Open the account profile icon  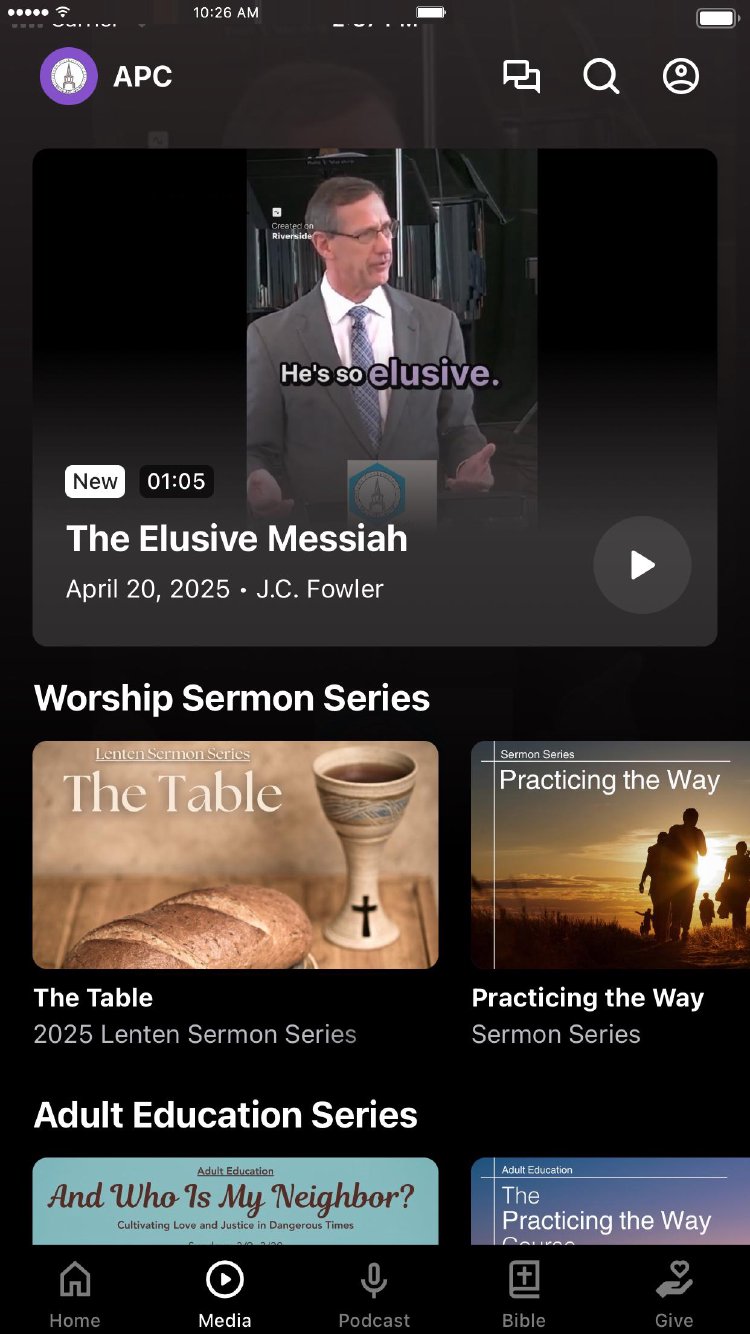pos(681,77)
